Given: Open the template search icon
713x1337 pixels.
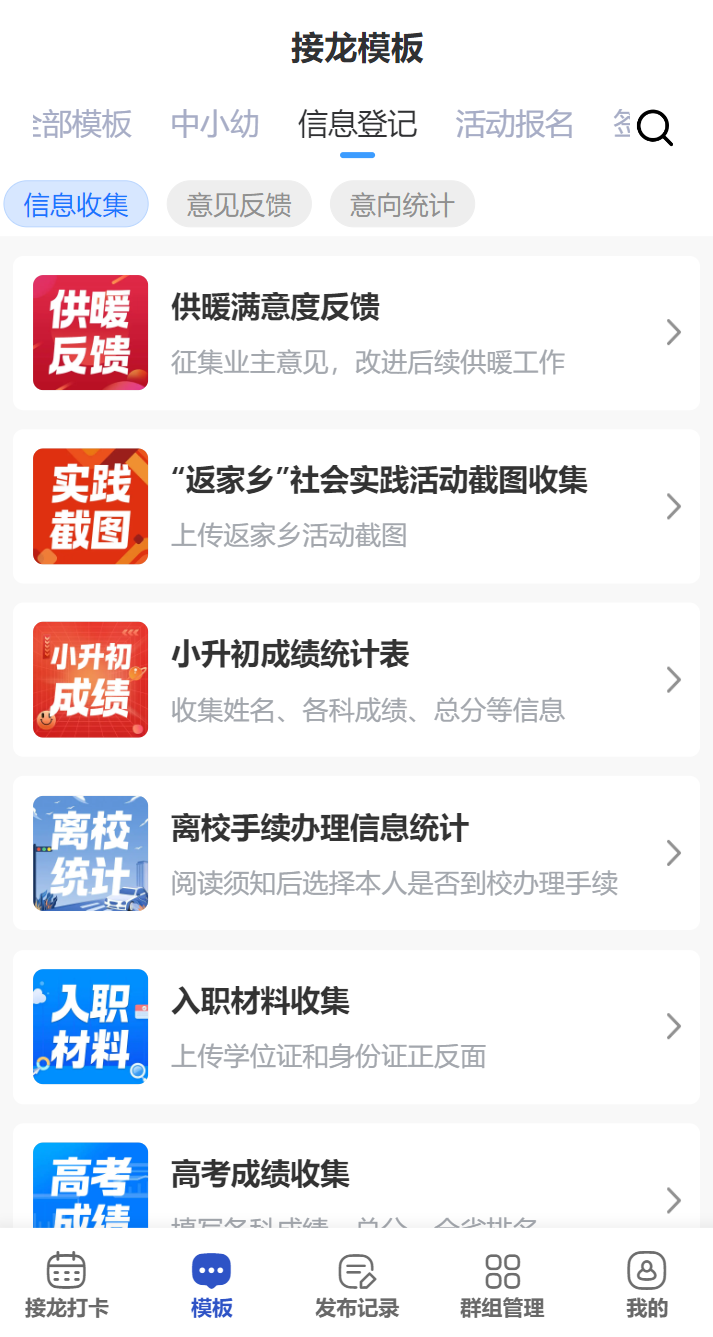Looking at the screenshot, I should click(655, 127).
